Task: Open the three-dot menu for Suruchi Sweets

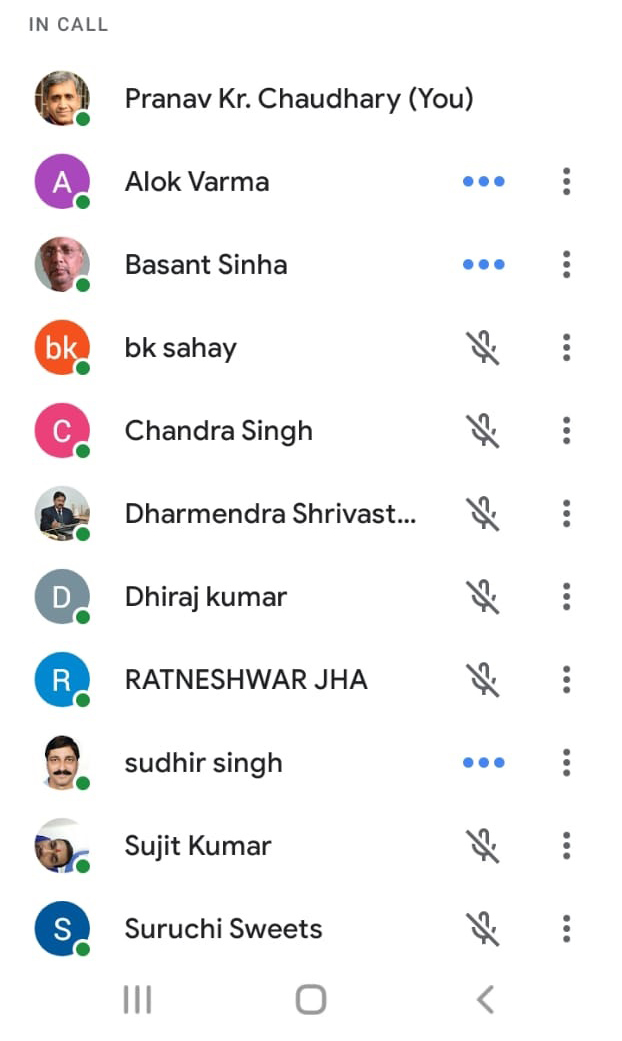Action: [x=566, y=928]
